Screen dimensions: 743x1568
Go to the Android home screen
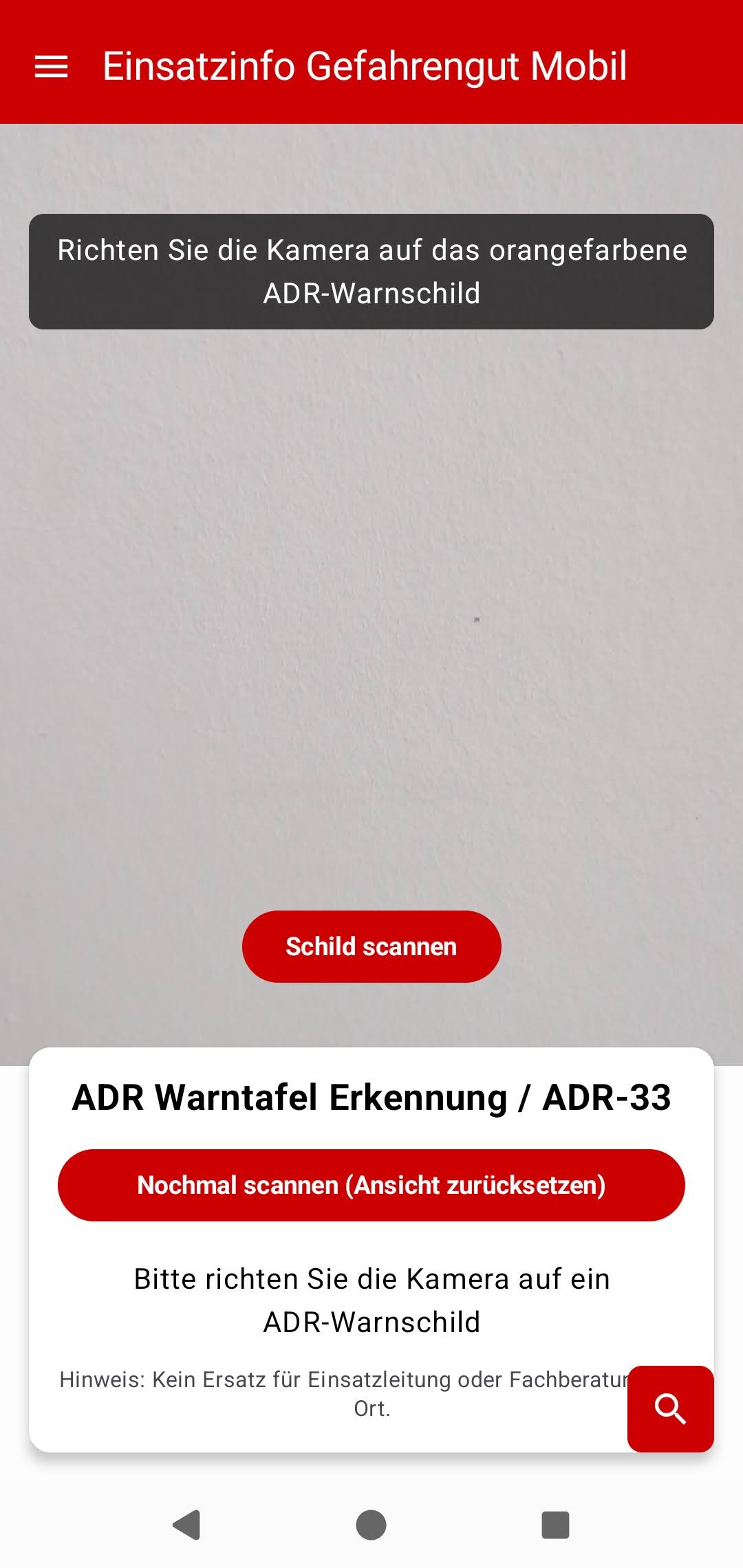pyautogui.click(x=371, y=1525)
